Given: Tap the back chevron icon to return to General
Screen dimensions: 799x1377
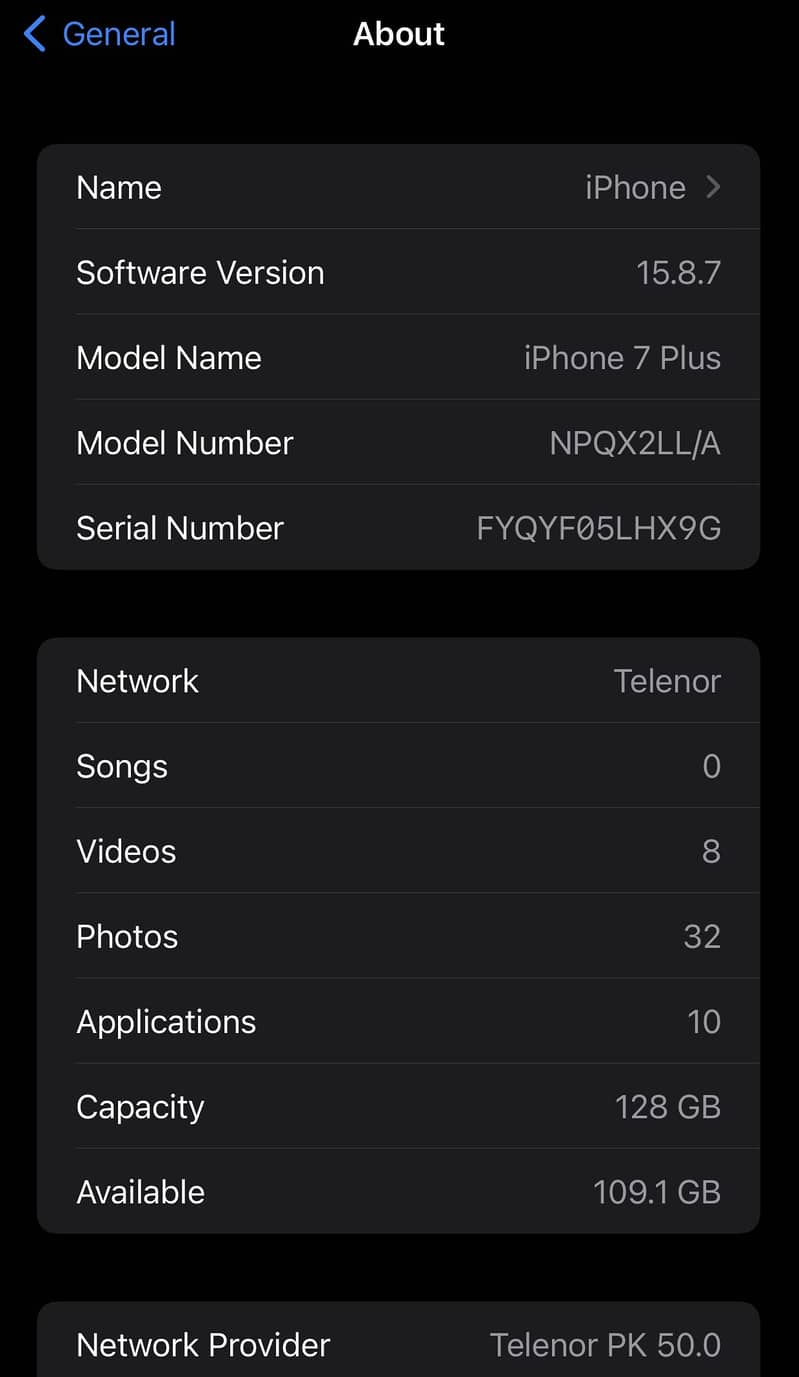Looking at the screenshot, I should pyautogui.click(x=31, y=34).
